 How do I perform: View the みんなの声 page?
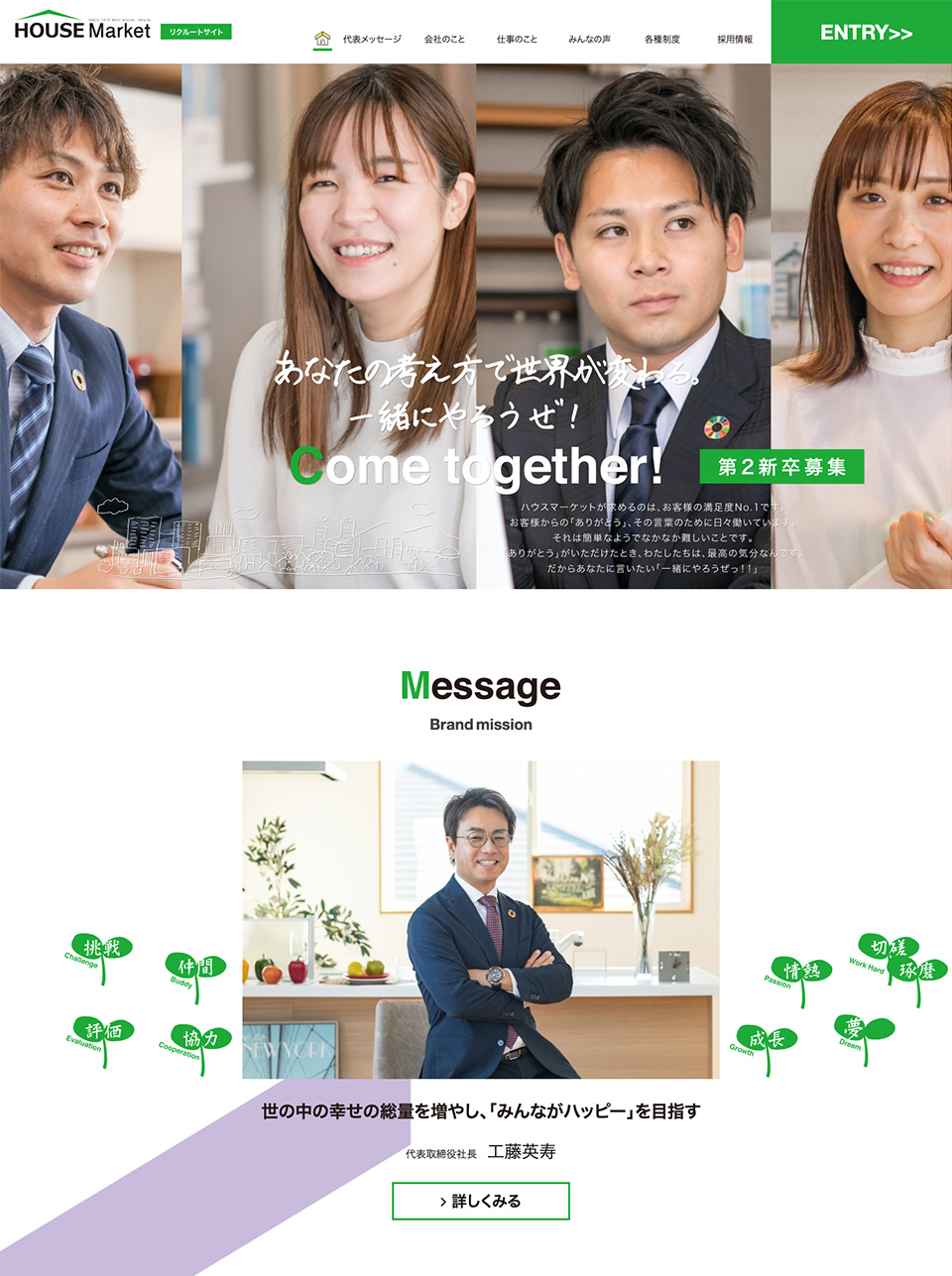coord(589,40)
